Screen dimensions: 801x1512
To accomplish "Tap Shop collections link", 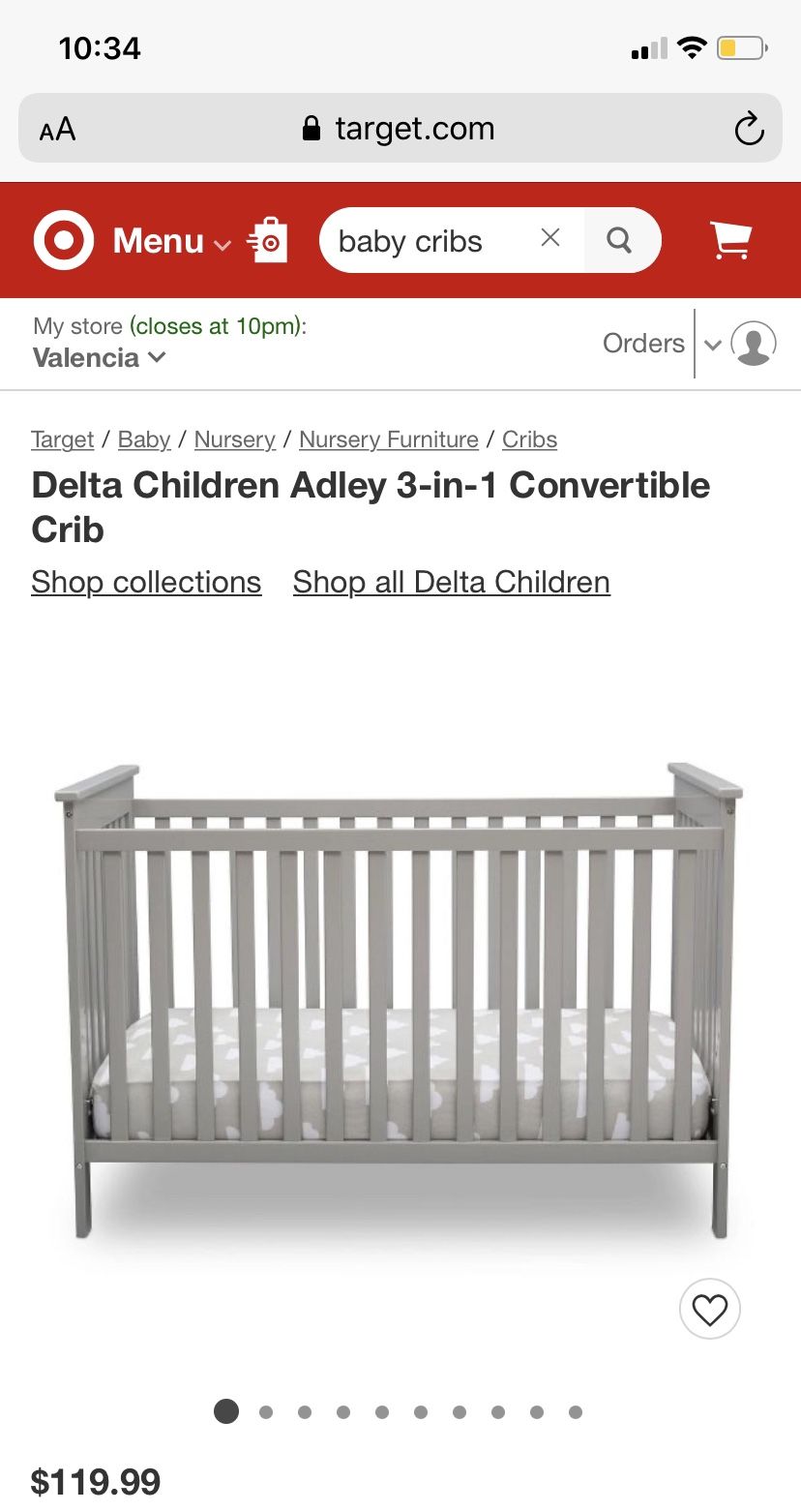I will pos(146,582).
